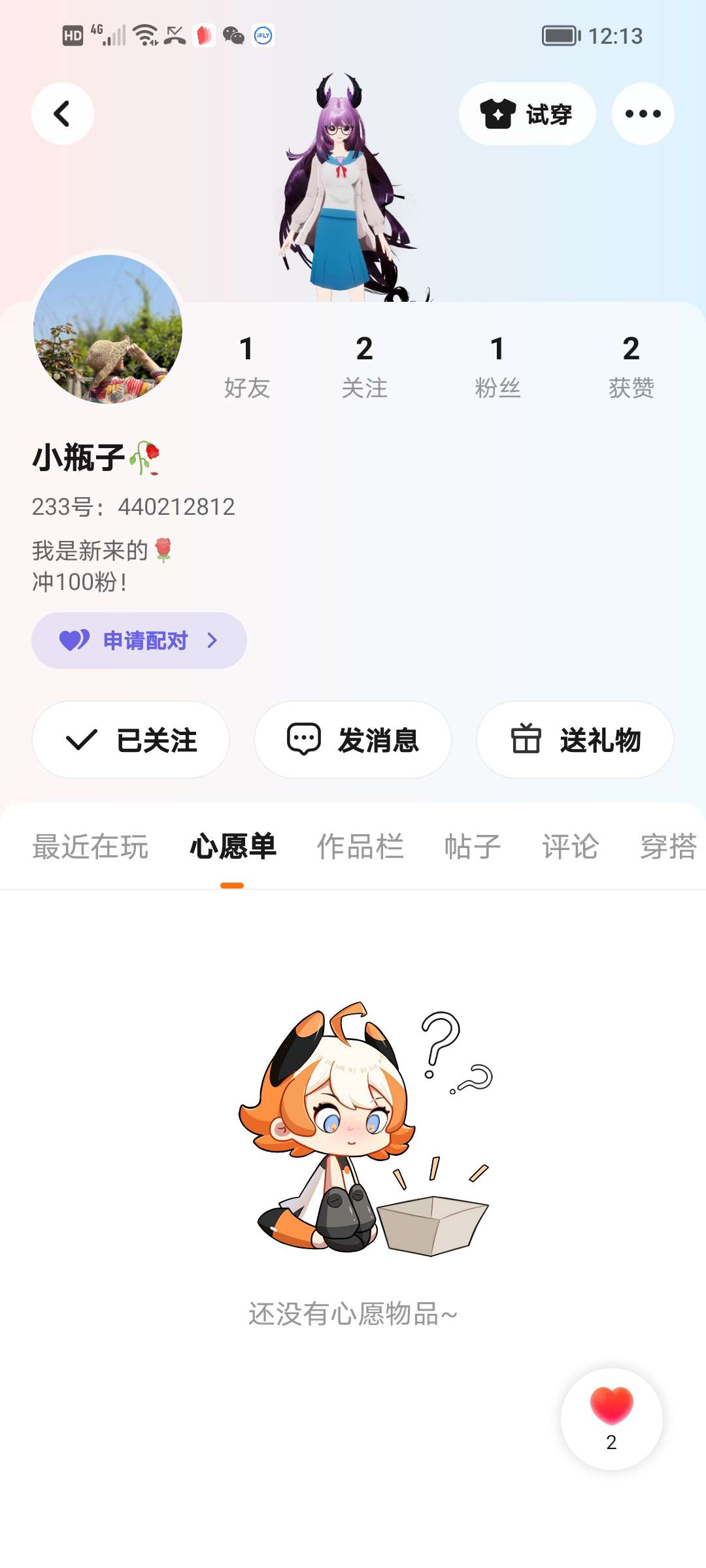The width and height of the screenshot is (706, 1568).
Task: Tap the 试穿 try-on button
Action: point(527,114)
